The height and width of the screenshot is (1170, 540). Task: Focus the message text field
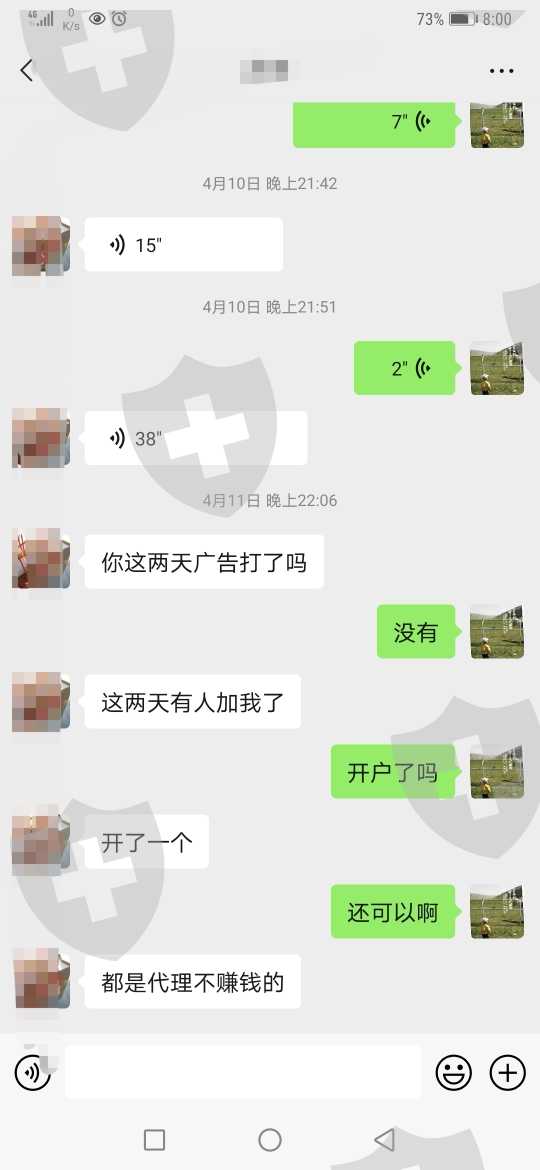pos(243,1072)
